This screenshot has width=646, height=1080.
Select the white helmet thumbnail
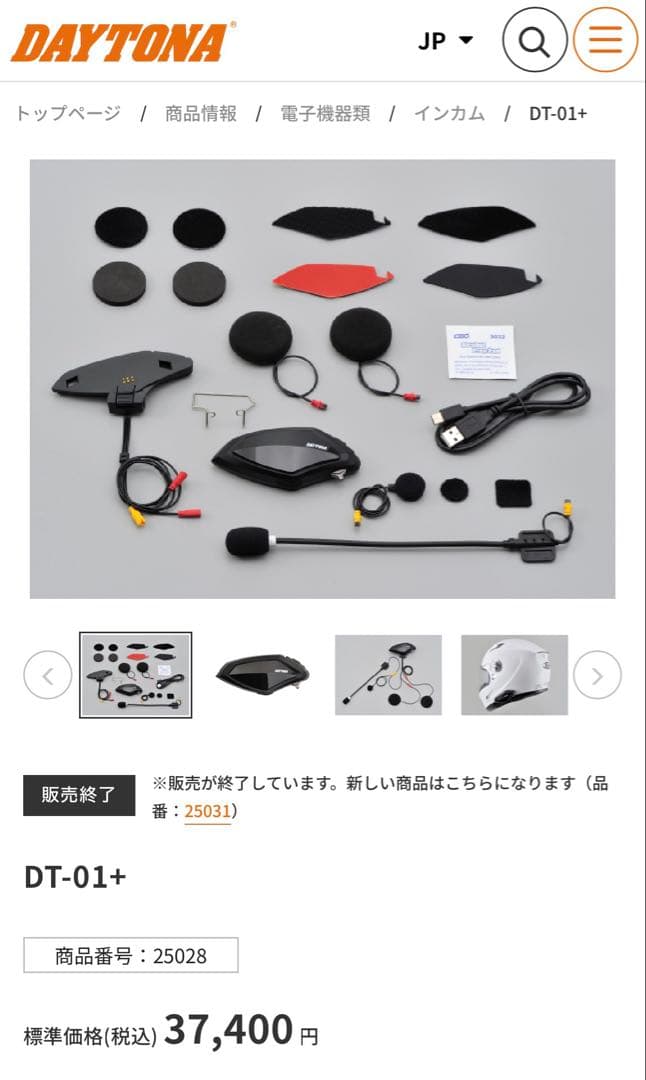[514, 675]
